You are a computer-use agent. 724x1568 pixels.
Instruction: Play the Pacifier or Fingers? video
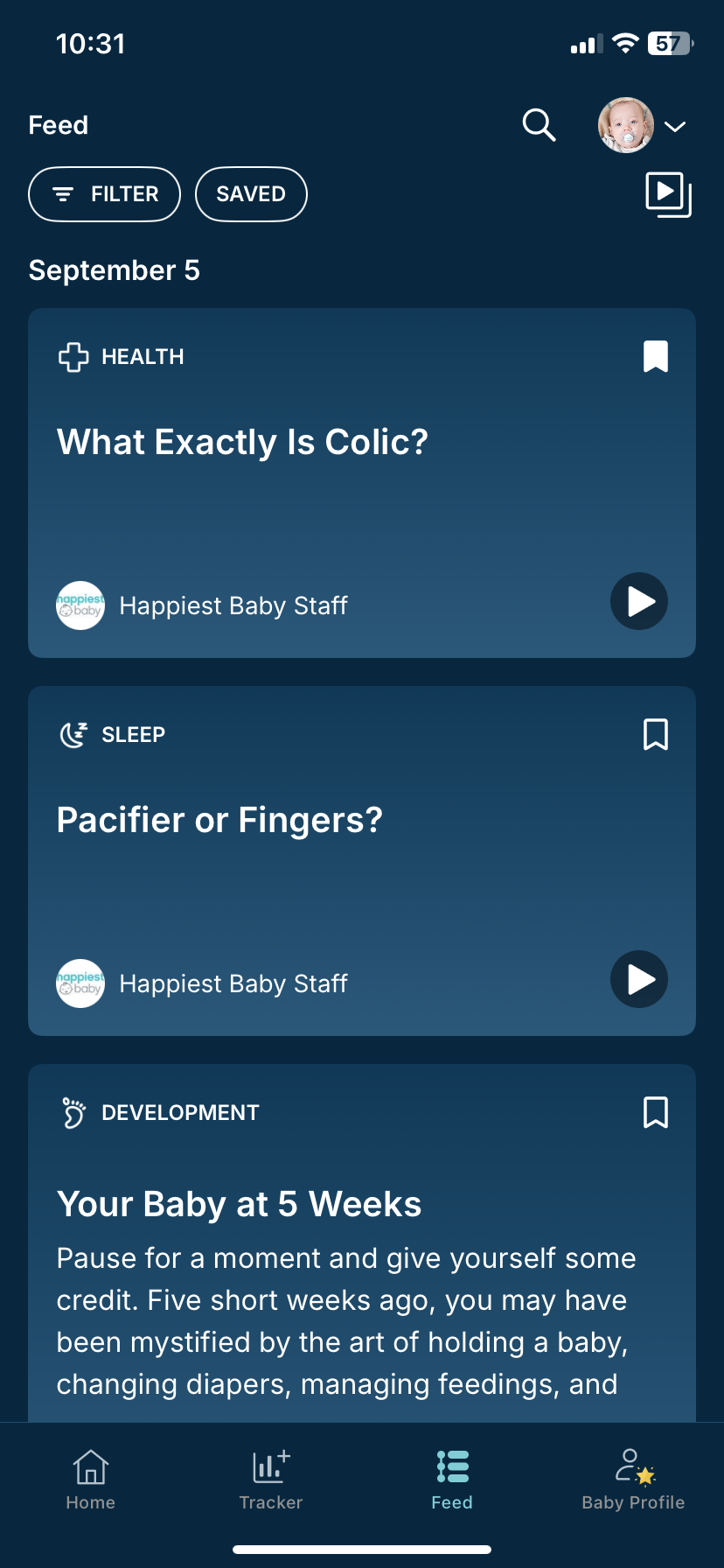(639, 979)
